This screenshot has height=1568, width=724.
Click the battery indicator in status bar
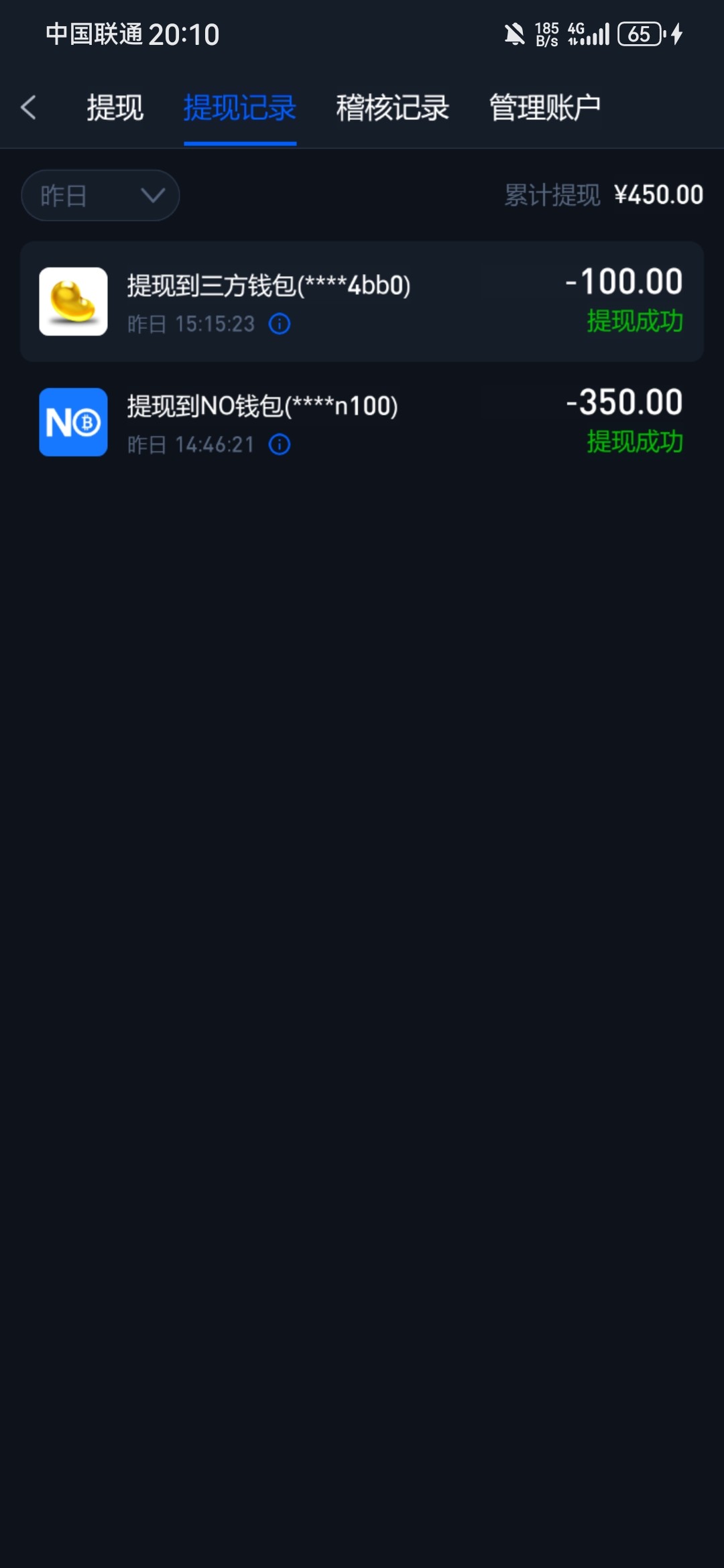pos(639,33)
